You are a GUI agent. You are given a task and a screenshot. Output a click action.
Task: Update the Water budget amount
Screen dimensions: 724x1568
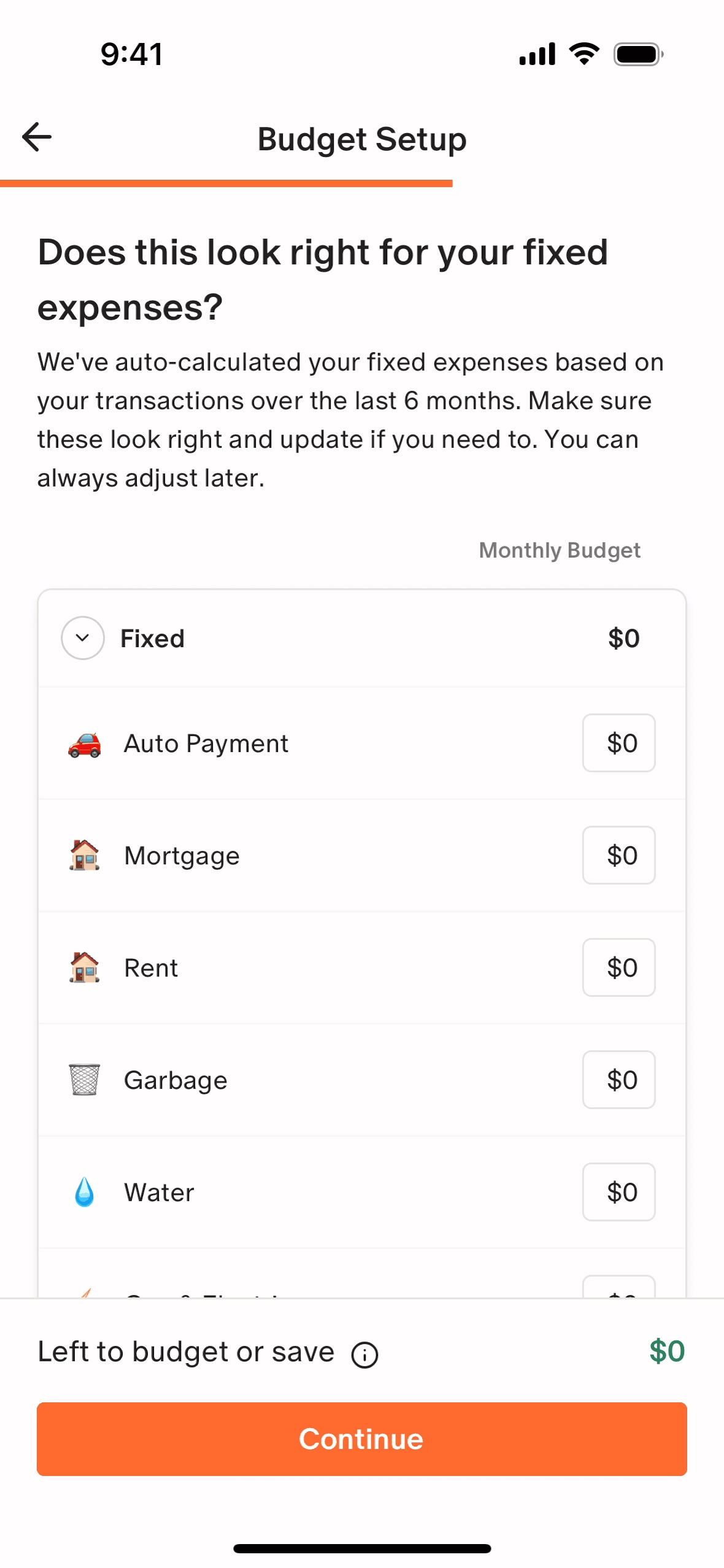[x=618, y=1192]
